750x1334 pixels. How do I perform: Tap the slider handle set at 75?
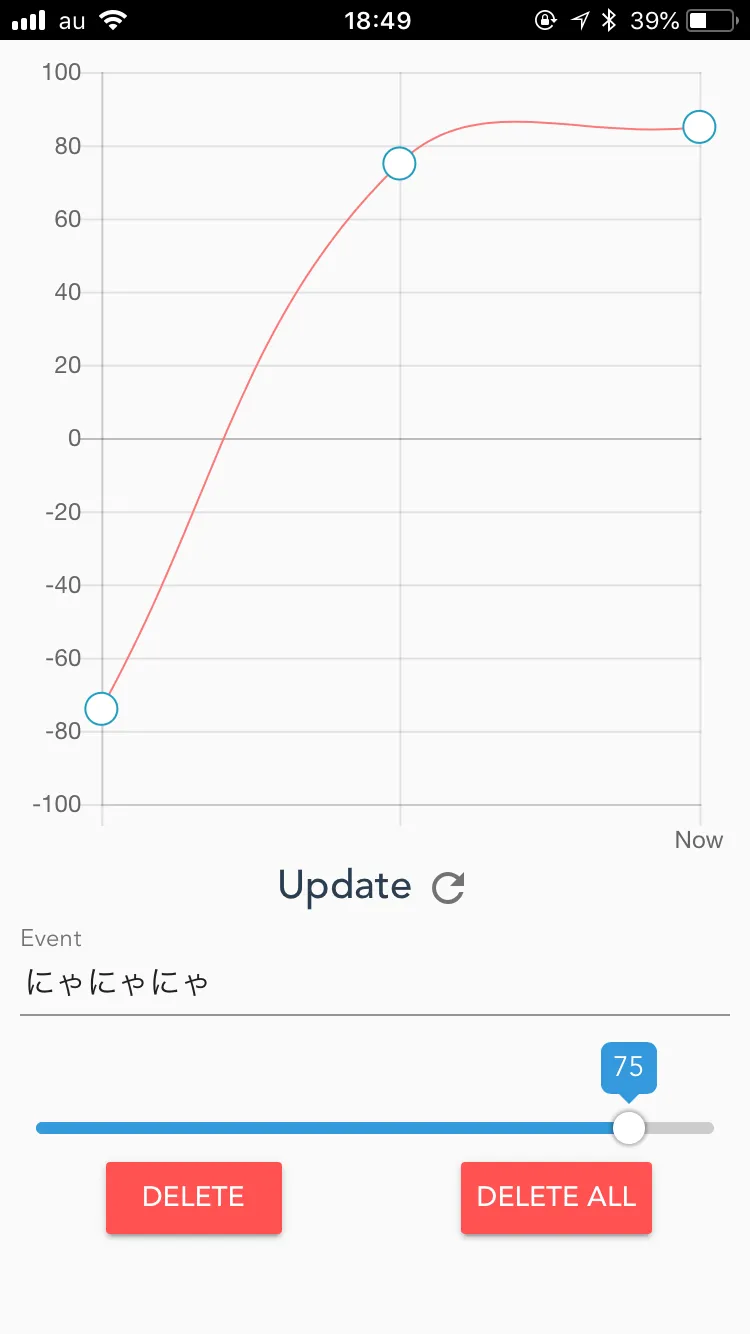pos(629,1127)
